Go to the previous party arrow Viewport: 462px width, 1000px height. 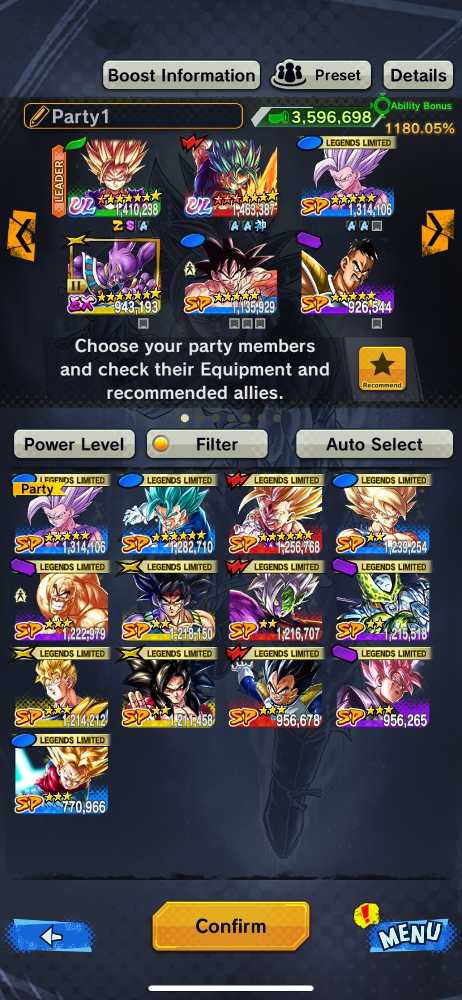coord(21,235)
